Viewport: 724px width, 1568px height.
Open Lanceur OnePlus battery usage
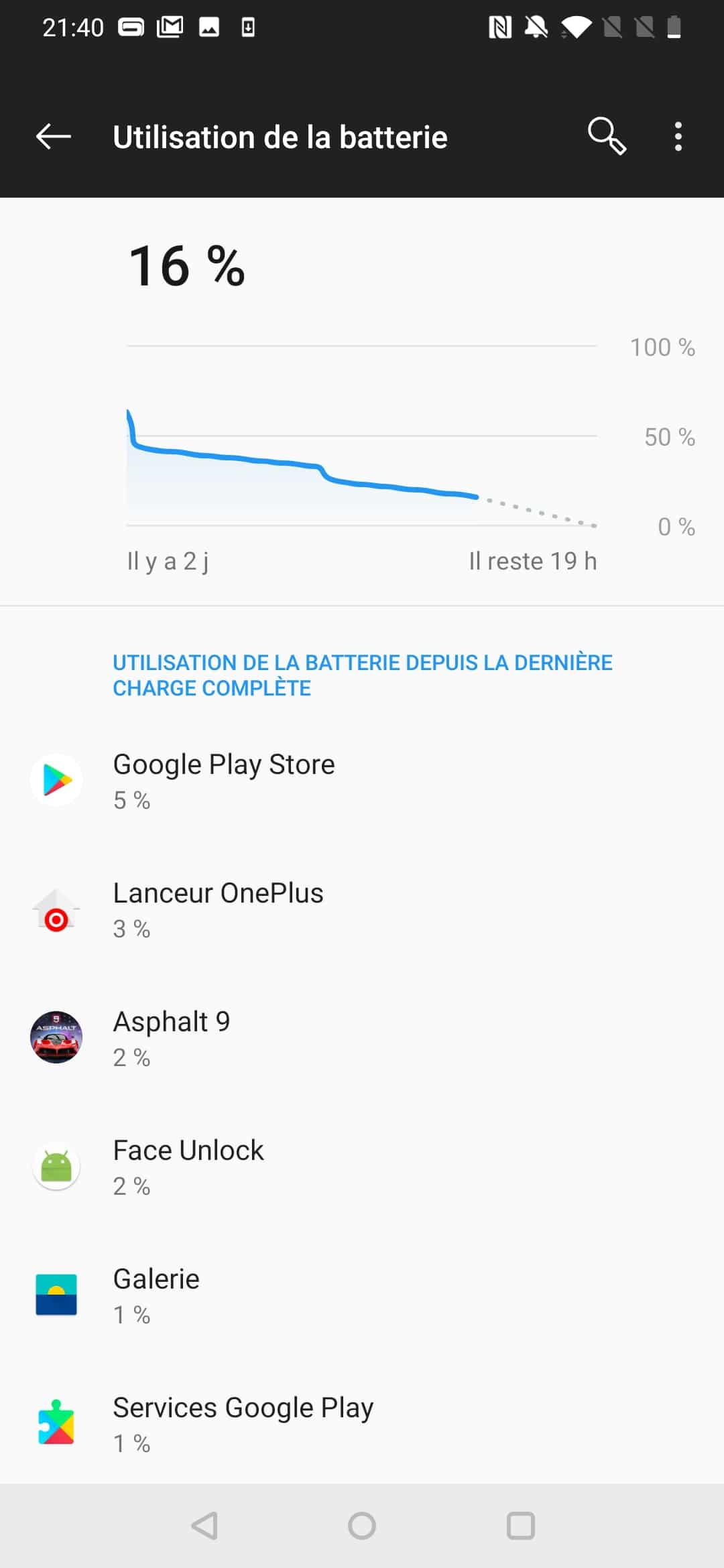point(362,909)
